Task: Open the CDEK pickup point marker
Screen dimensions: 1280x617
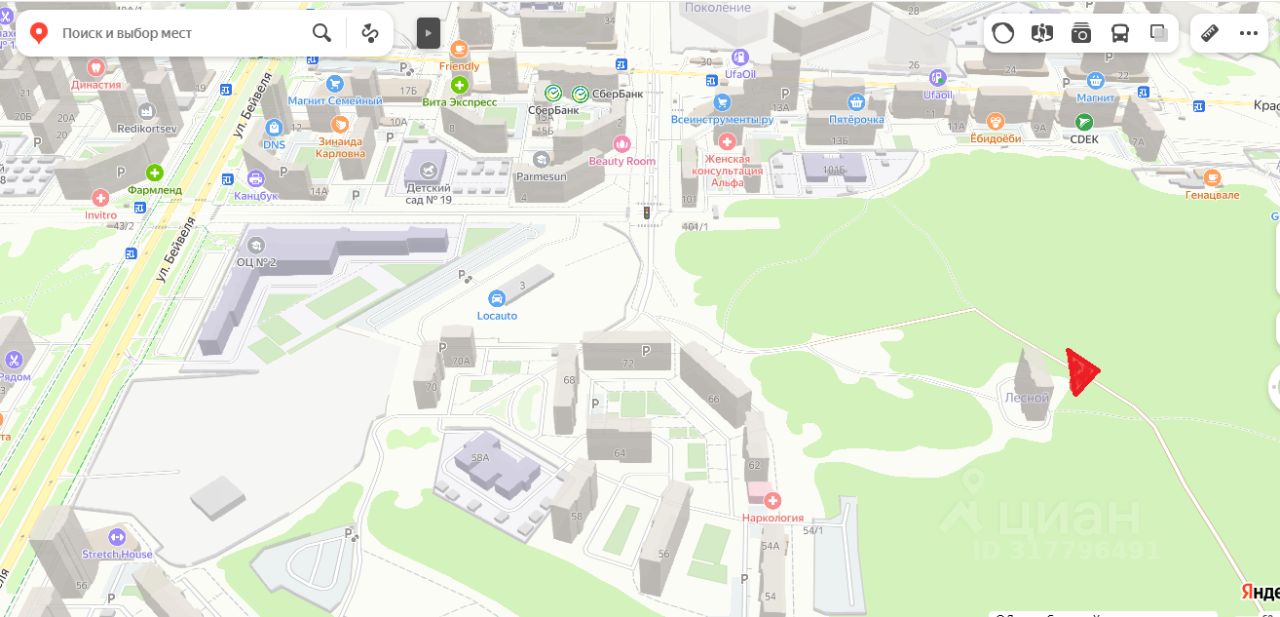Action: (1084, 122)
